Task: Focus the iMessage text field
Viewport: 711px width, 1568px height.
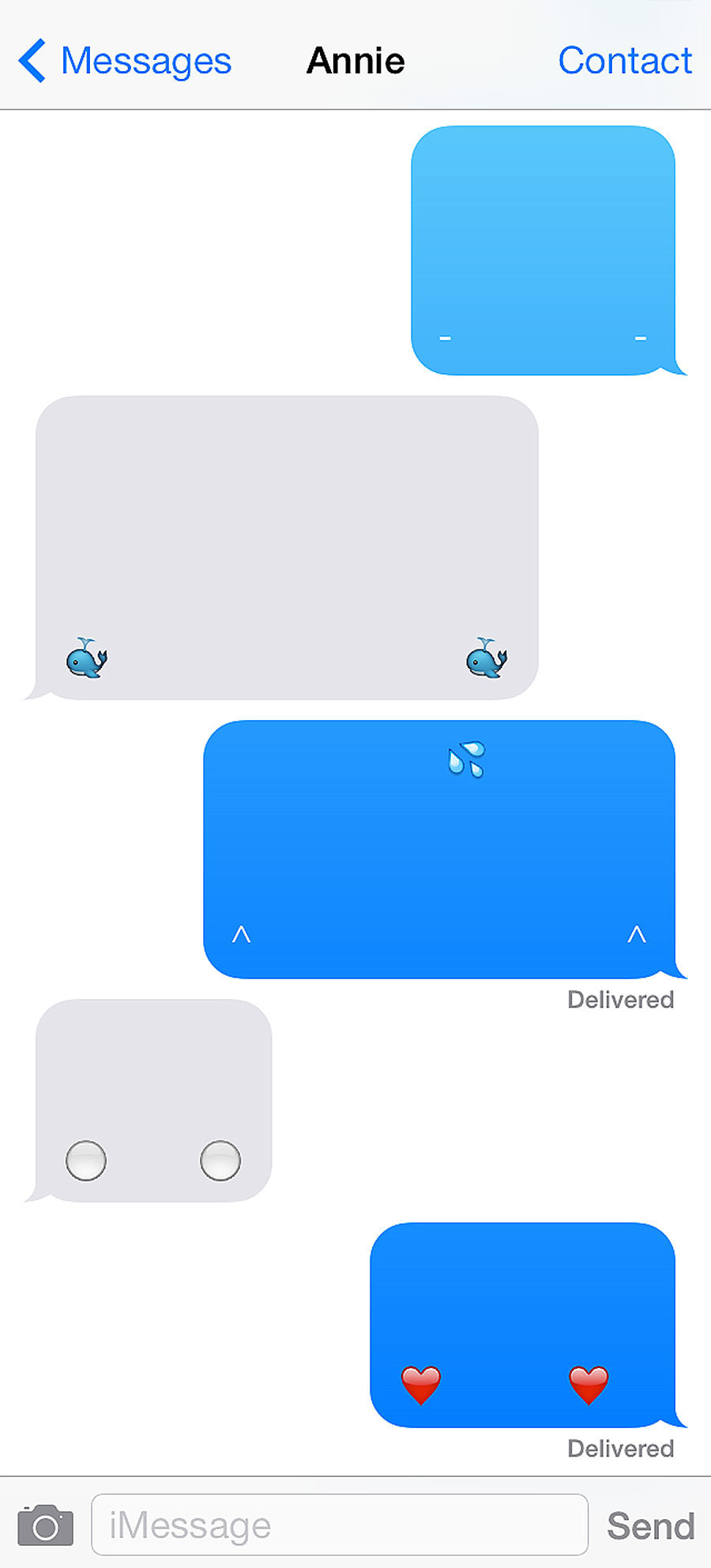Action: coord(340,1525)
